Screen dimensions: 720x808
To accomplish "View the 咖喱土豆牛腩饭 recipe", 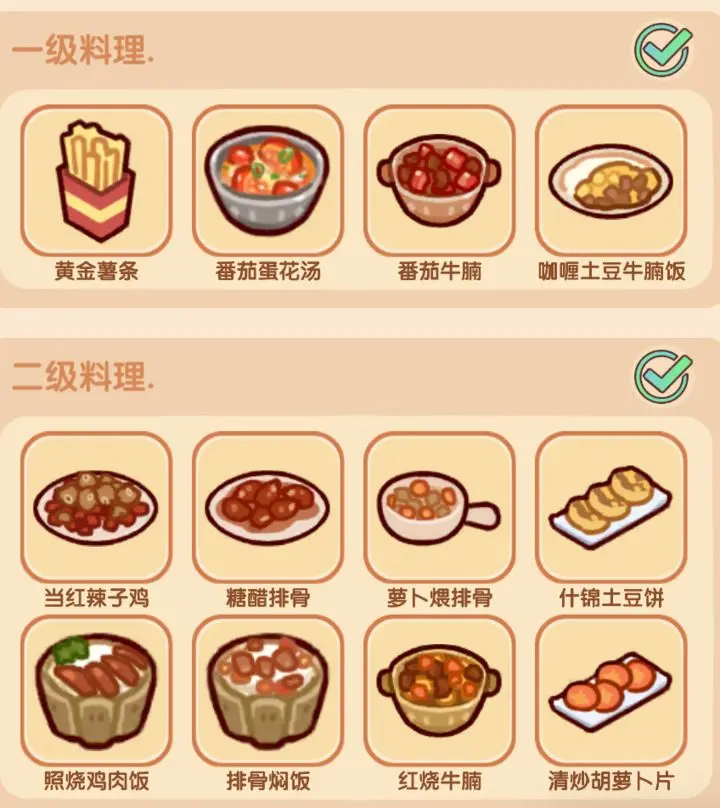I will click(x=611, y=181).
